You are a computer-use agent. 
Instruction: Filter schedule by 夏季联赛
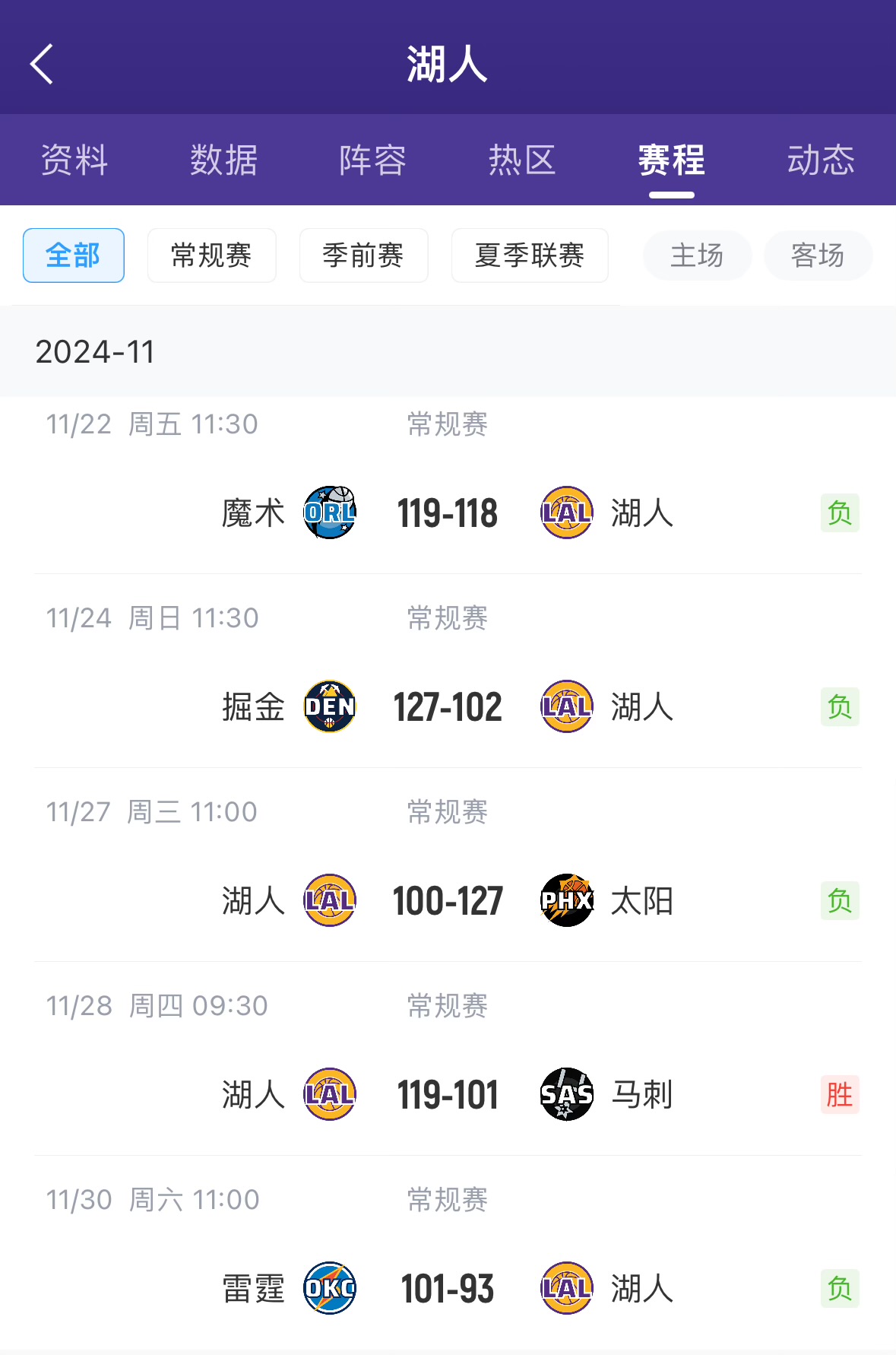click(x=530, y=255)
